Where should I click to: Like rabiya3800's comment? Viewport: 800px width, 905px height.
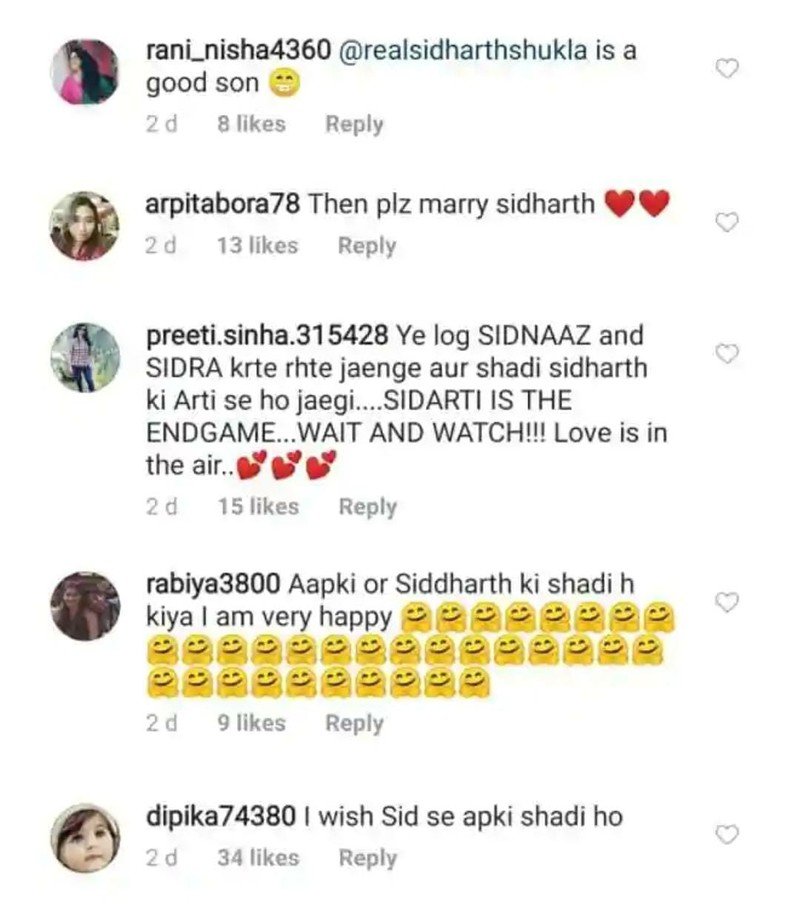tap(729, 601)
